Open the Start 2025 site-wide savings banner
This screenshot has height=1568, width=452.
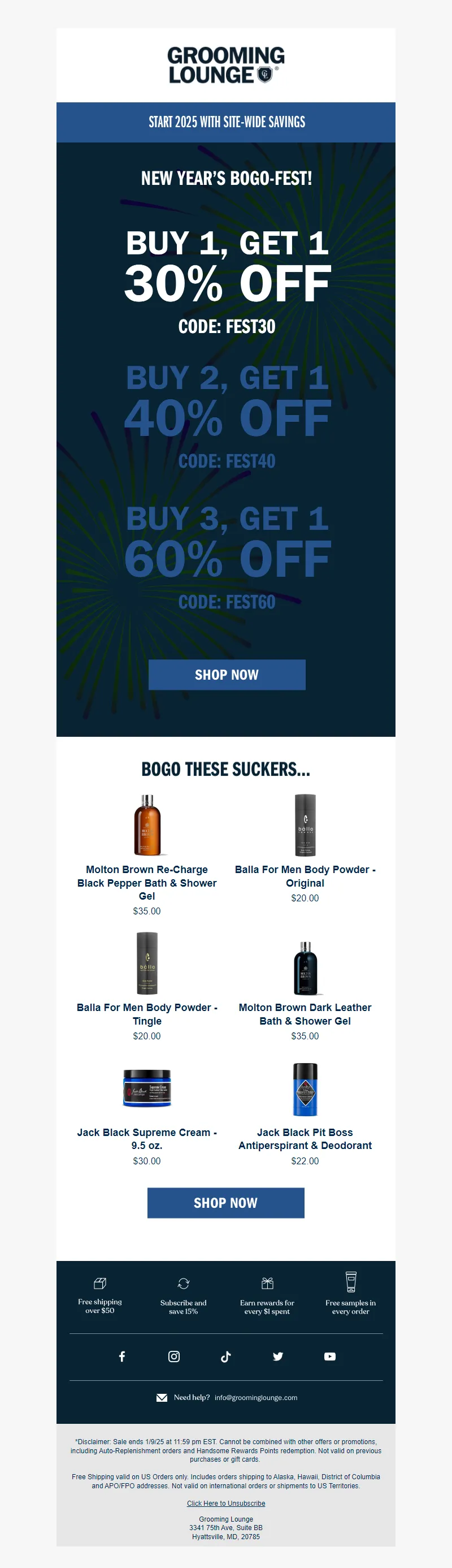coord(227,122)
